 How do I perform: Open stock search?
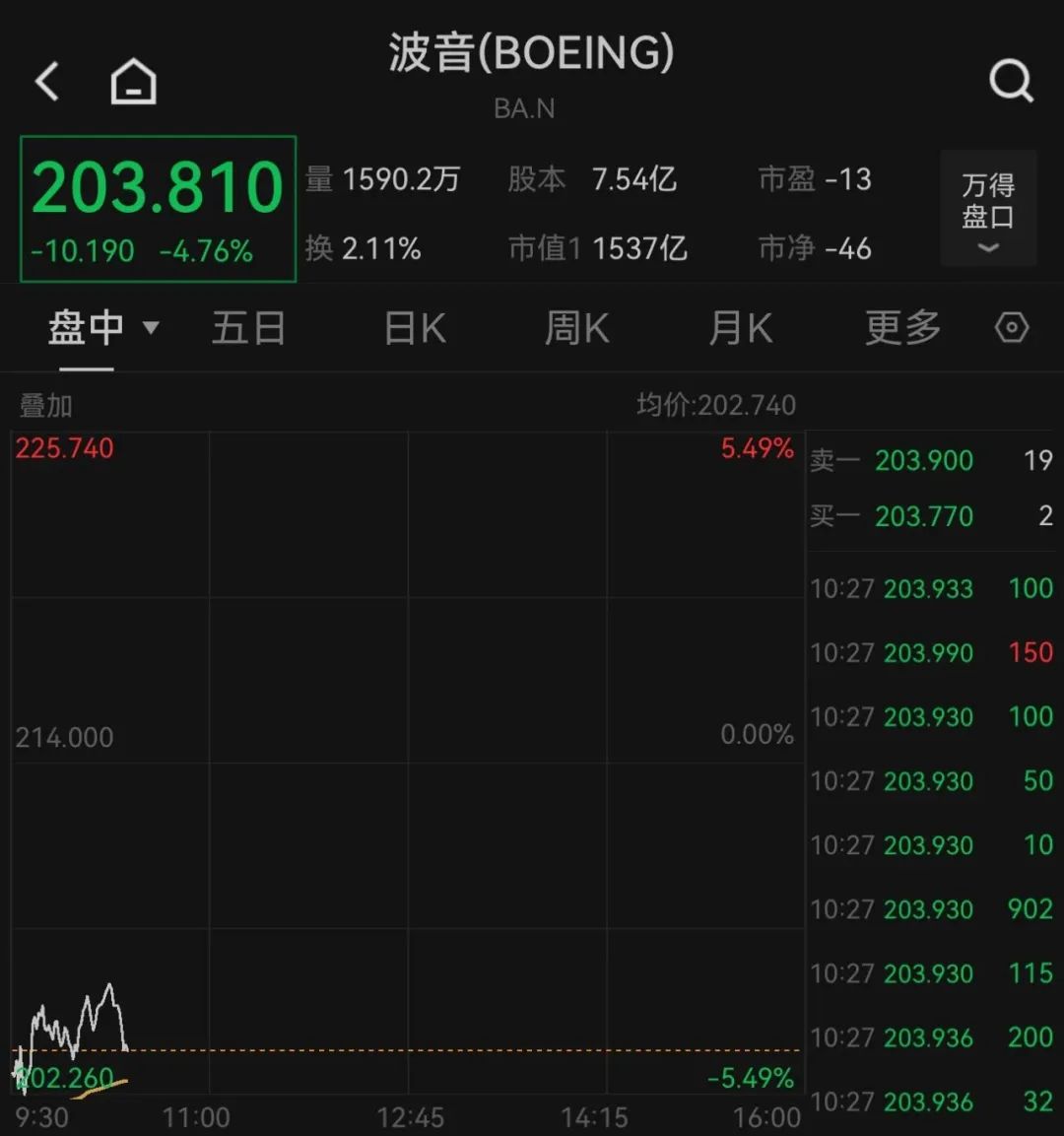tap(1011, 82)
